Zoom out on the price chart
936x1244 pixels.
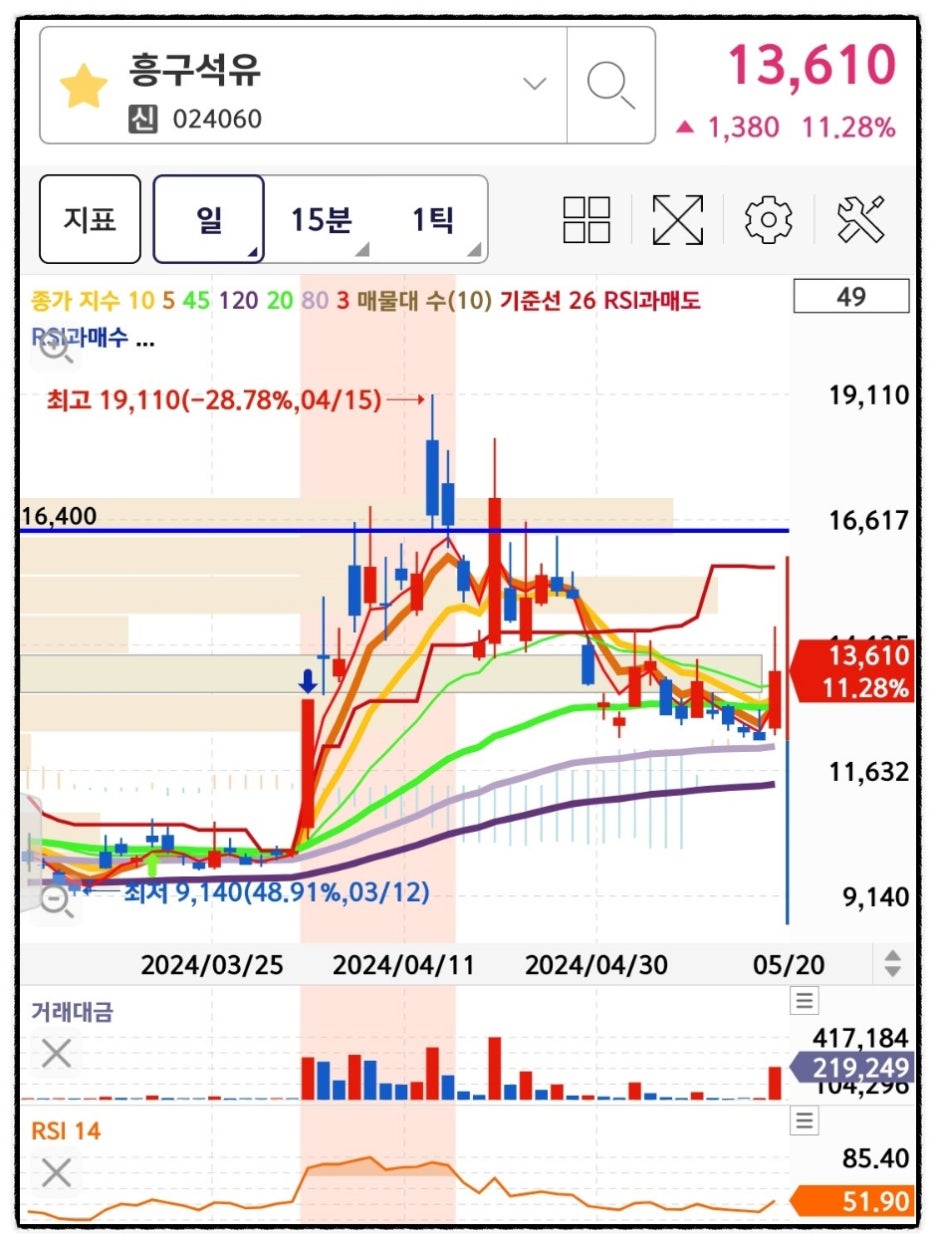[56, 900]
